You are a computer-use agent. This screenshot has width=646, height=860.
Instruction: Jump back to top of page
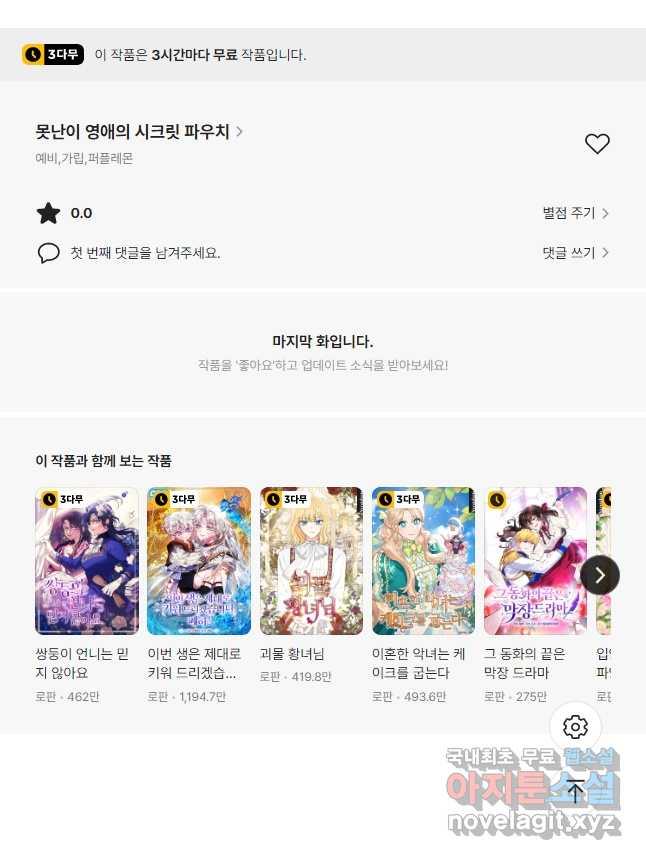tap(576, 792)
